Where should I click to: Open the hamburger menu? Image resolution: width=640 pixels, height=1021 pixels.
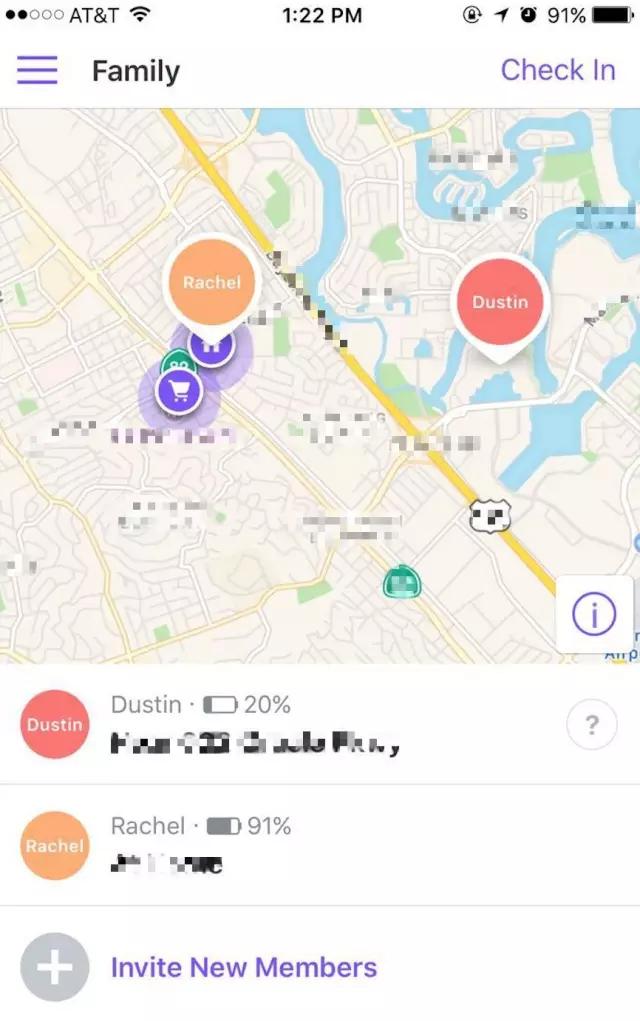pos(37,70)
